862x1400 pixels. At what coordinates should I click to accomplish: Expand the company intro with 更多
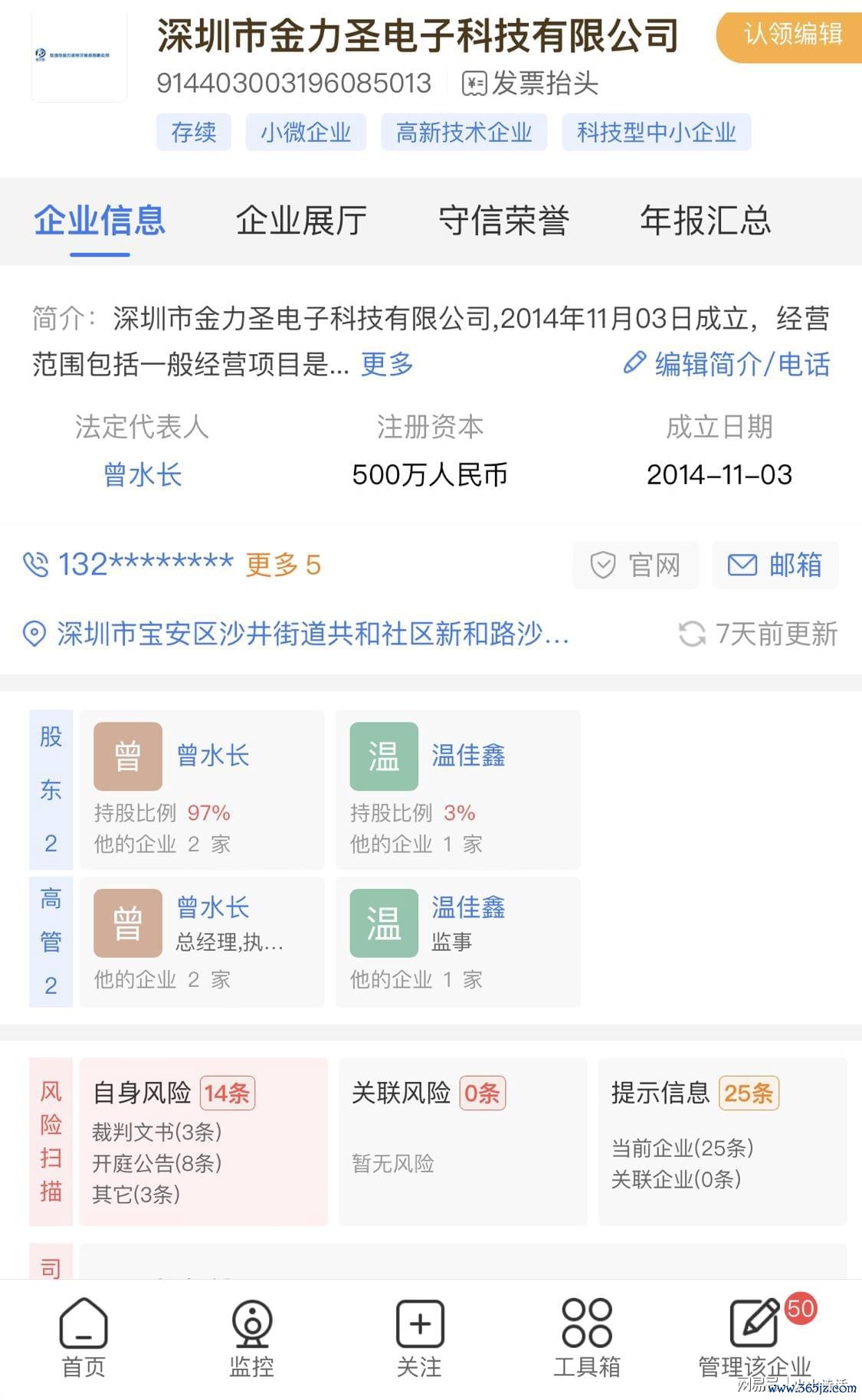pos(387,364)
